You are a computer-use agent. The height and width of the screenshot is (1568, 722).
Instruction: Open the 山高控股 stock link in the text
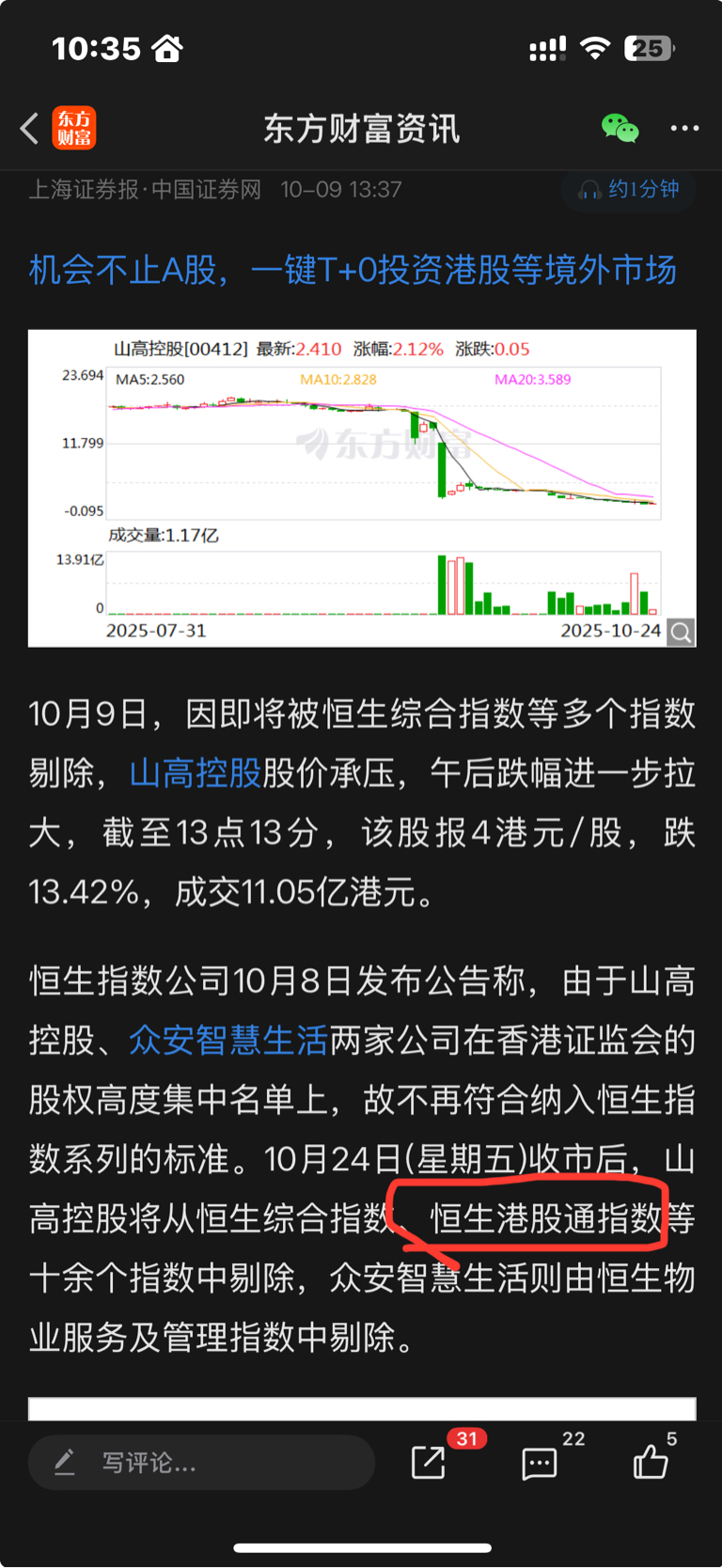pyautogui.click(x=196, y=774)
